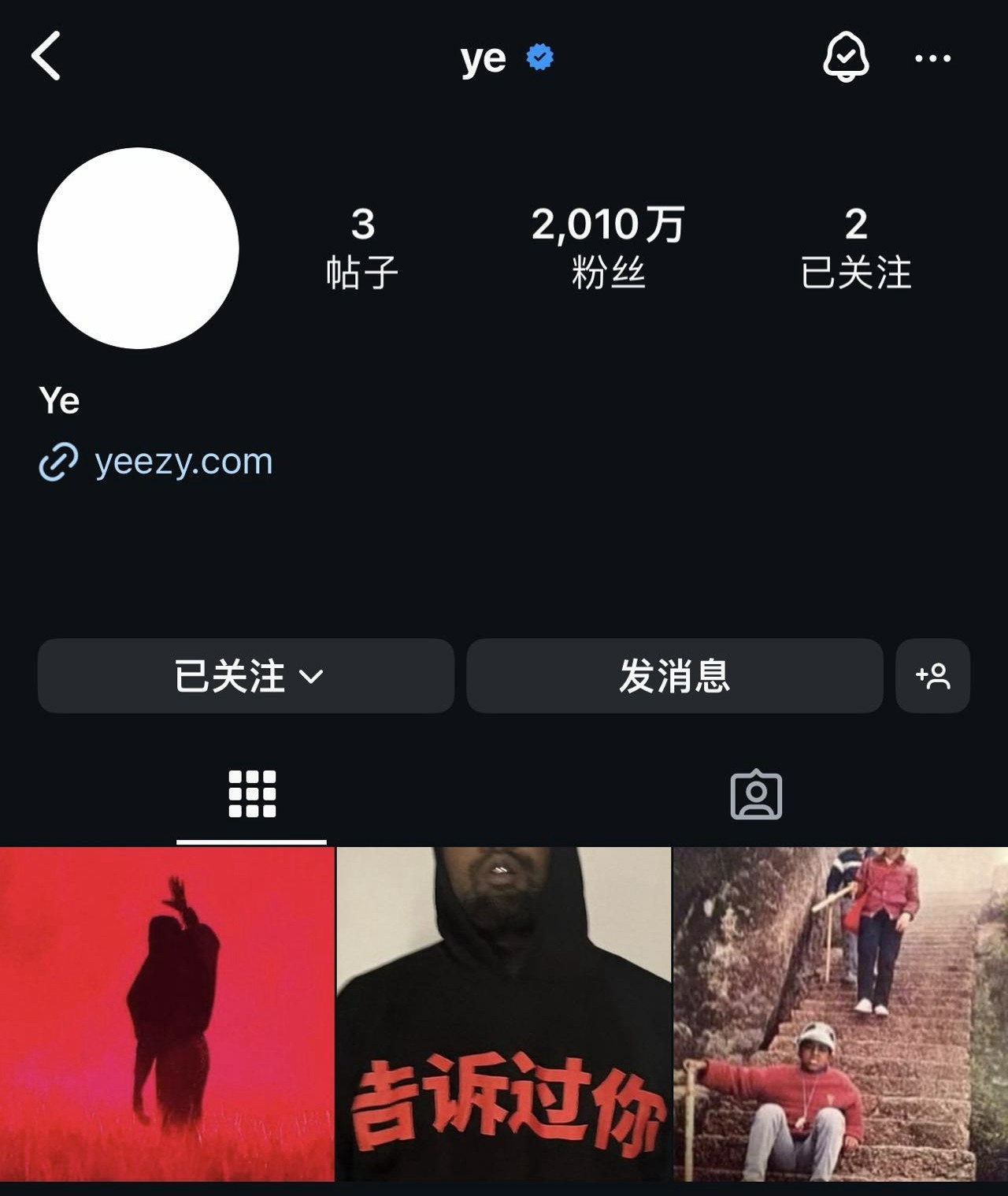Expand the 已关注 following options dropdown
The width and height of the screenshot is (1008, 1196).
[x=246, y=676]
